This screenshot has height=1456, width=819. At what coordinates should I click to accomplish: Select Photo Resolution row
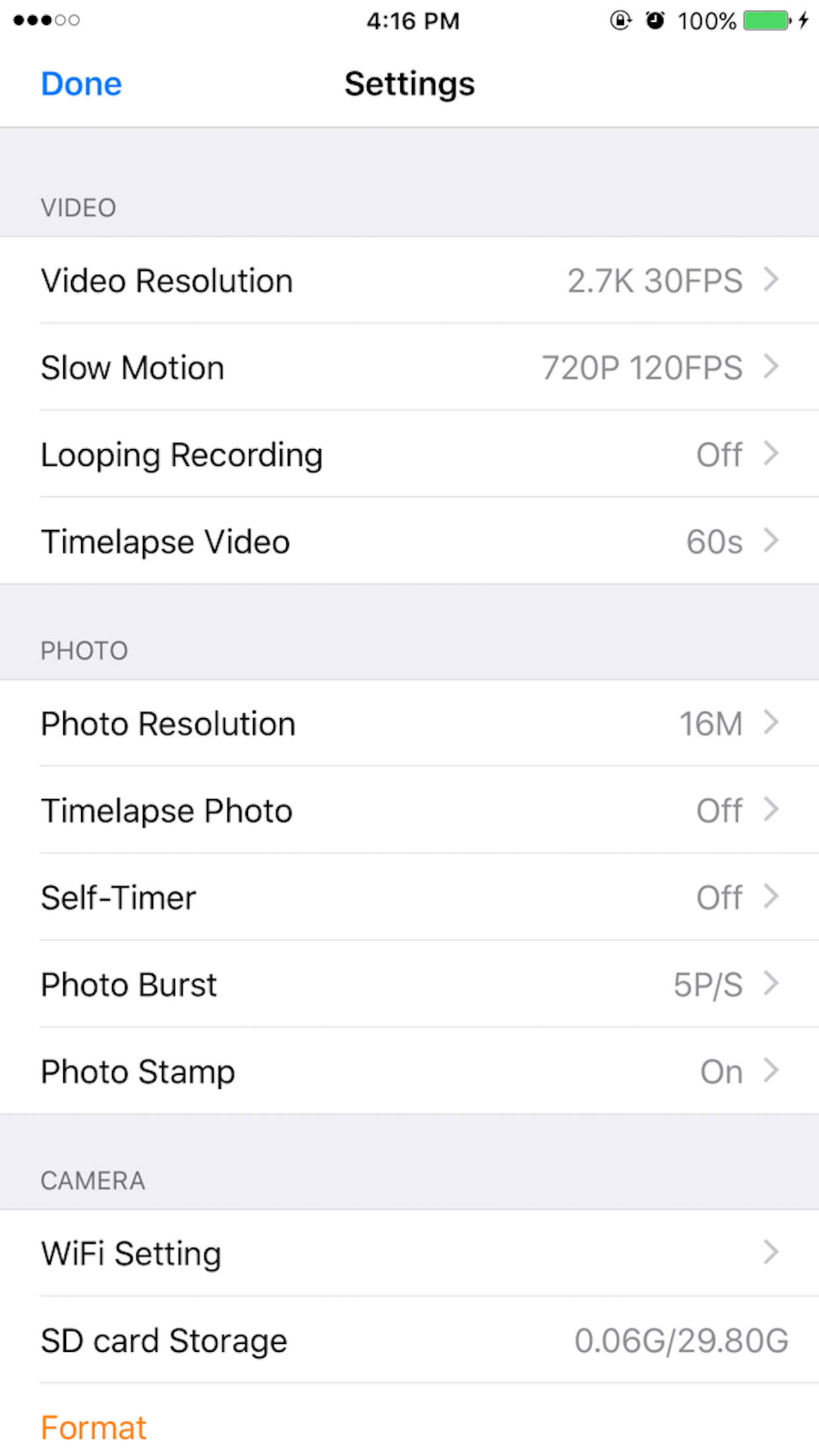pyautogui.click(x=409, y=724)
